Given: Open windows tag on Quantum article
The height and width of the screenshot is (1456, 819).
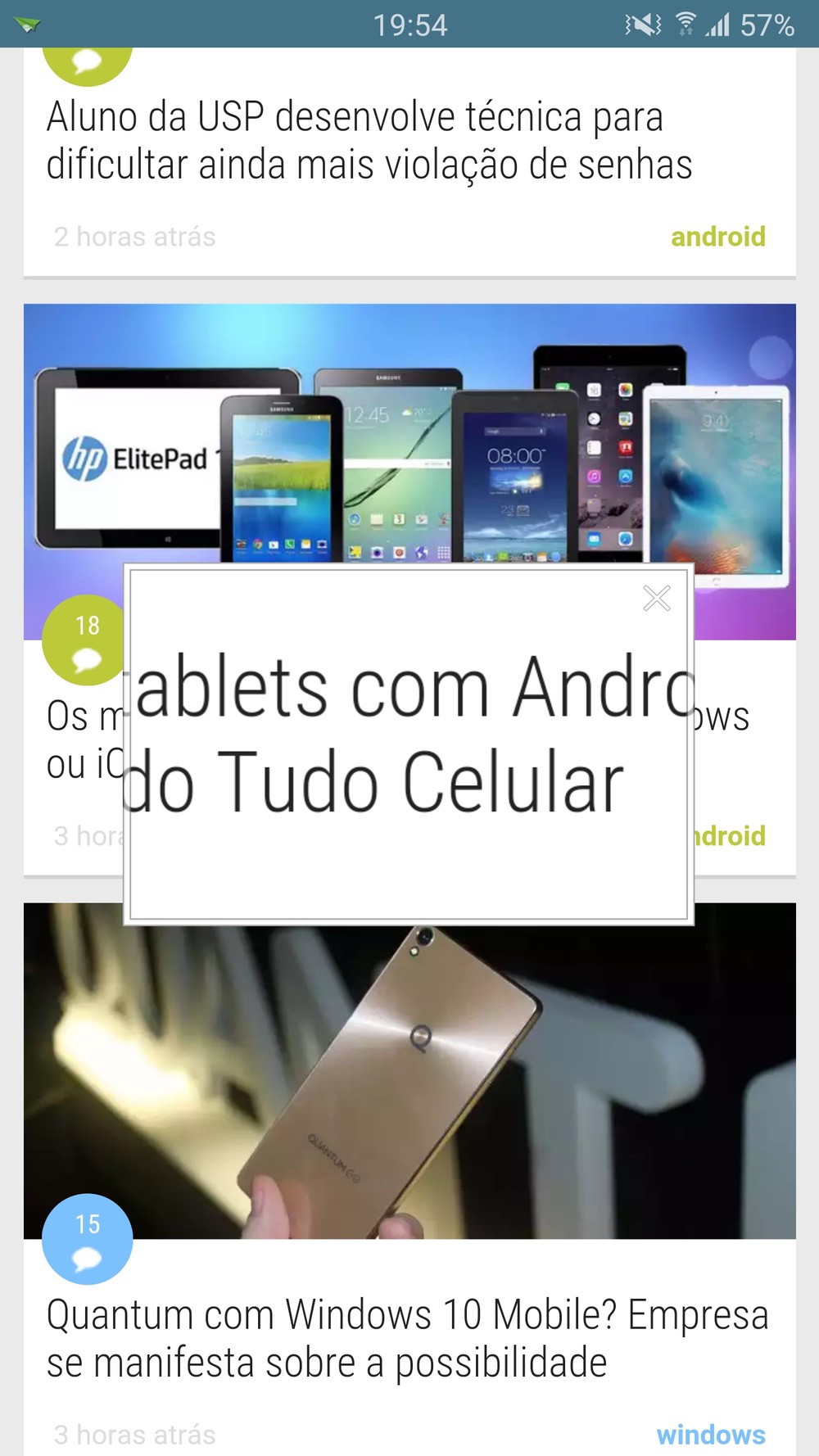Looking at the screenshot, I should point(710,1434).
